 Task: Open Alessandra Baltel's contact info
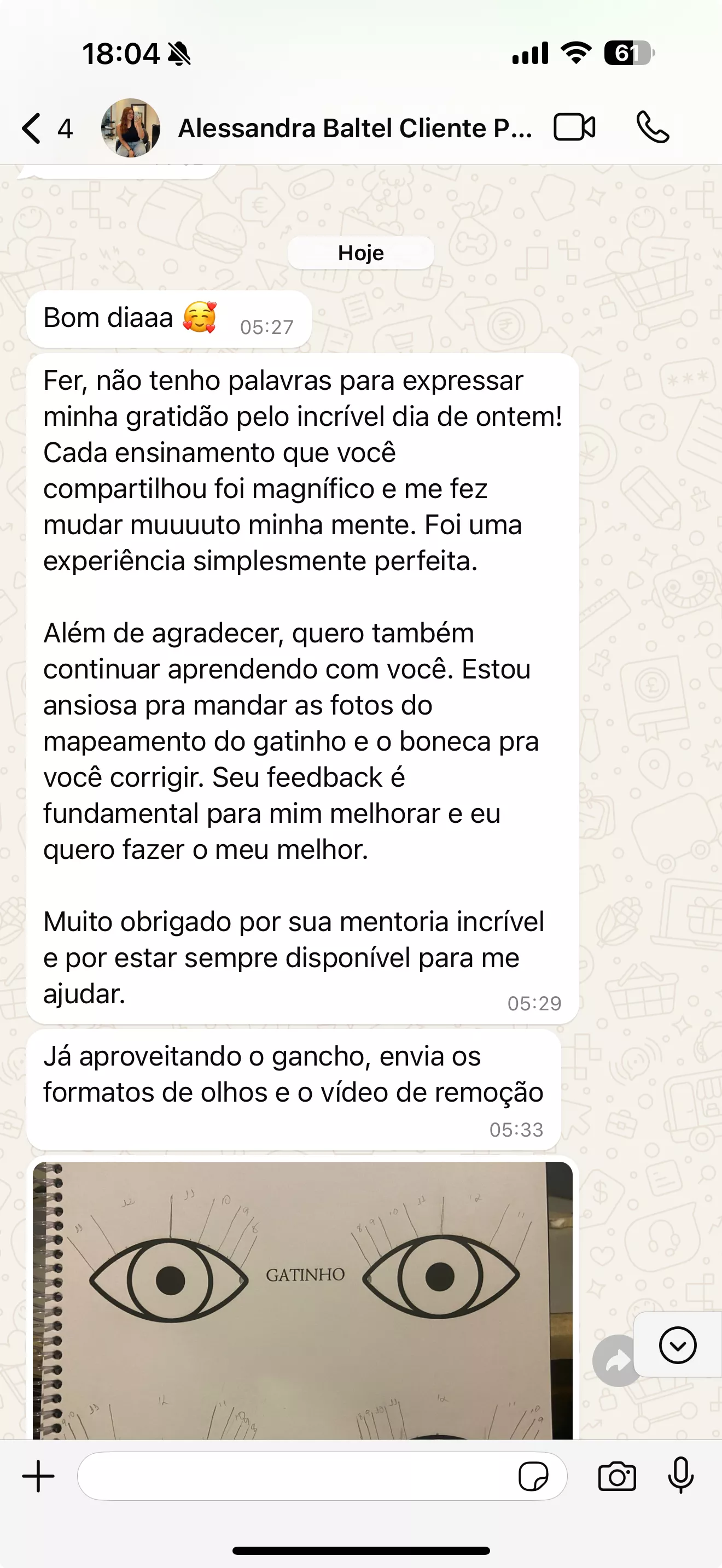[354, 128]
